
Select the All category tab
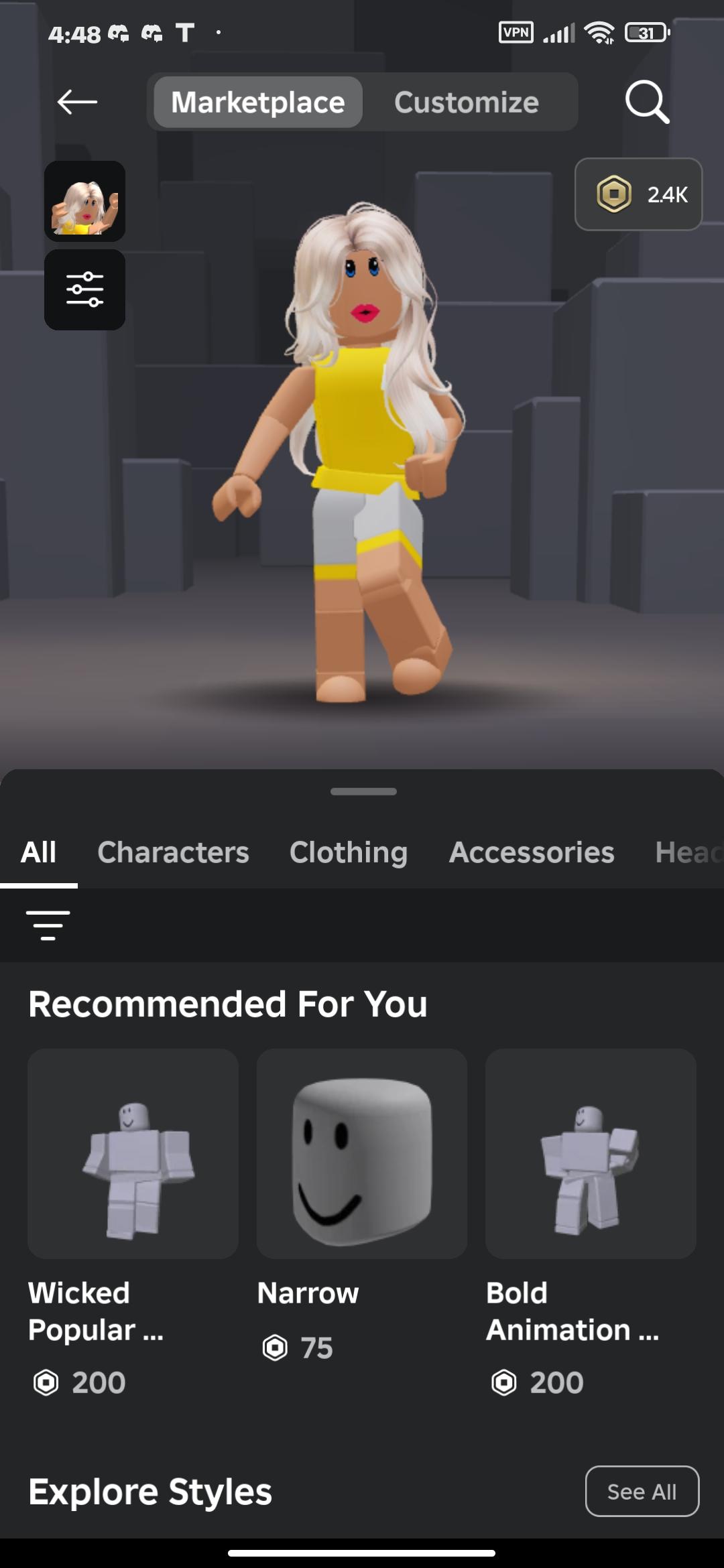point(38,852)
